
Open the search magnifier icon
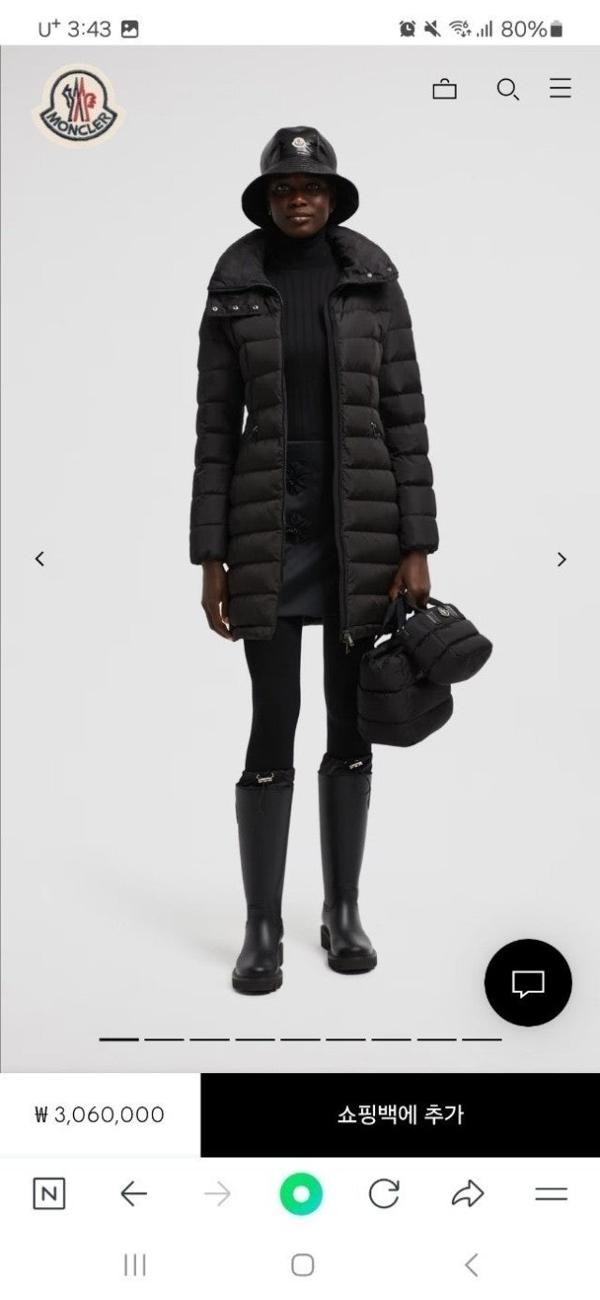[508, 90]
